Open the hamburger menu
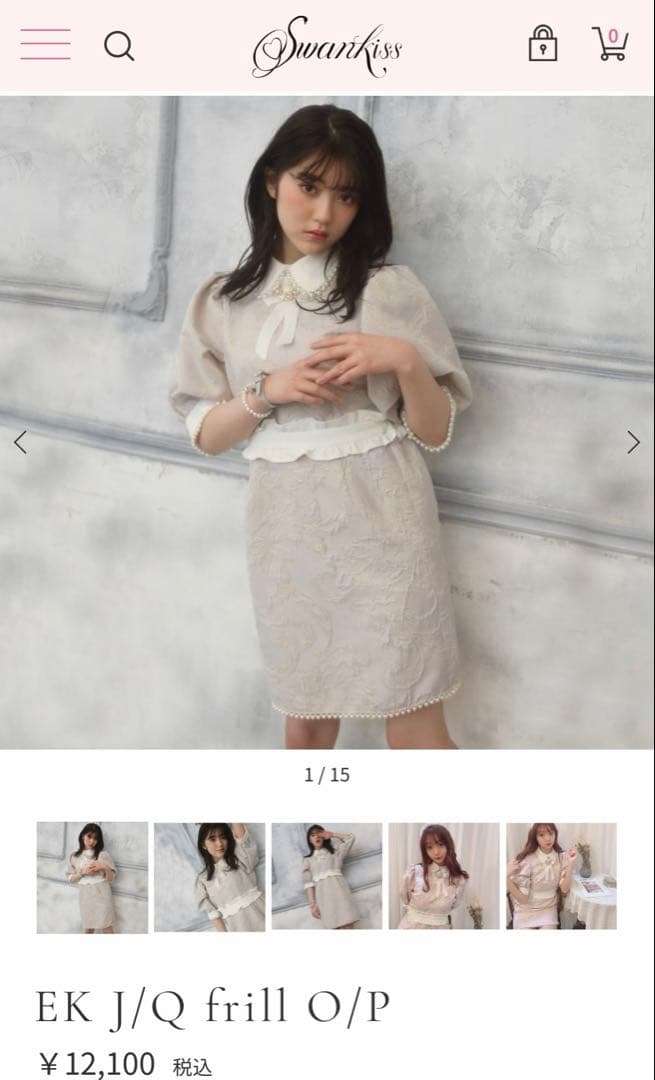655x1080 pixels. coord(45,45)
